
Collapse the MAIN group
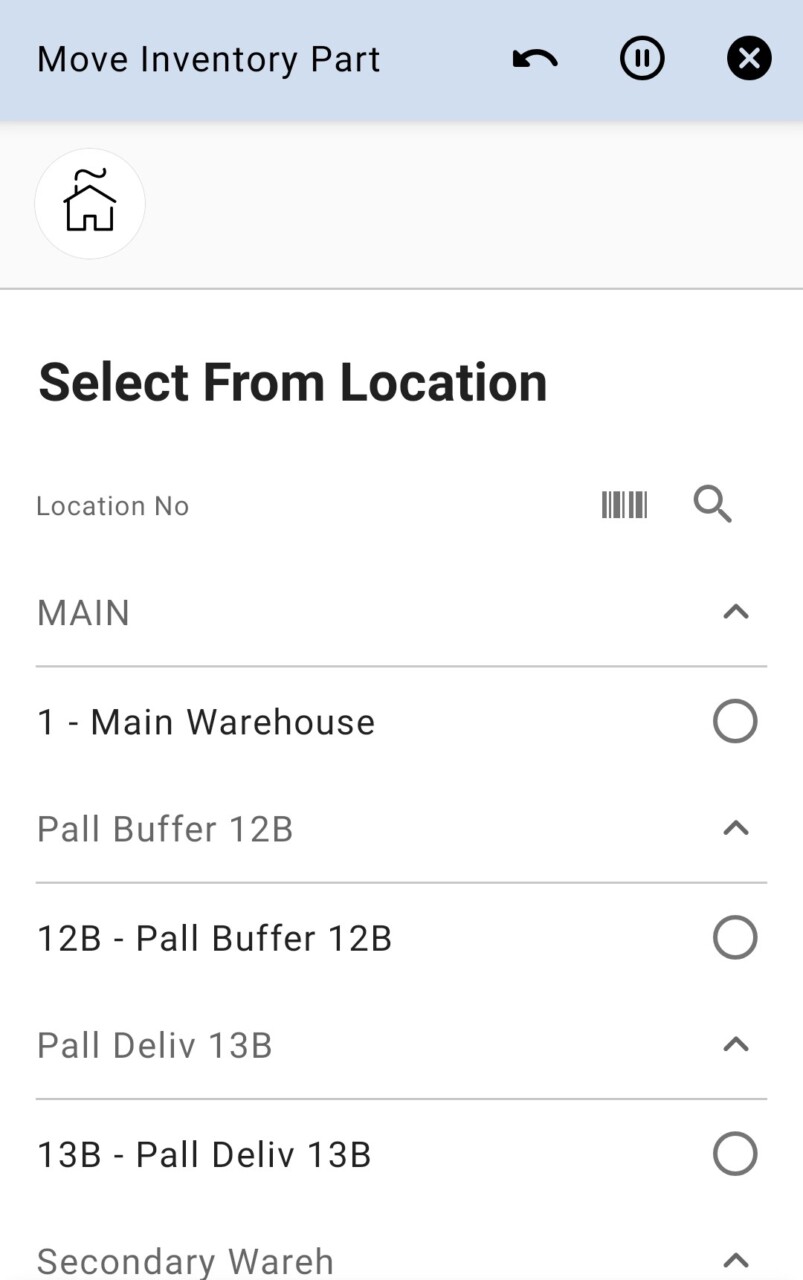(x=736, y=612)
